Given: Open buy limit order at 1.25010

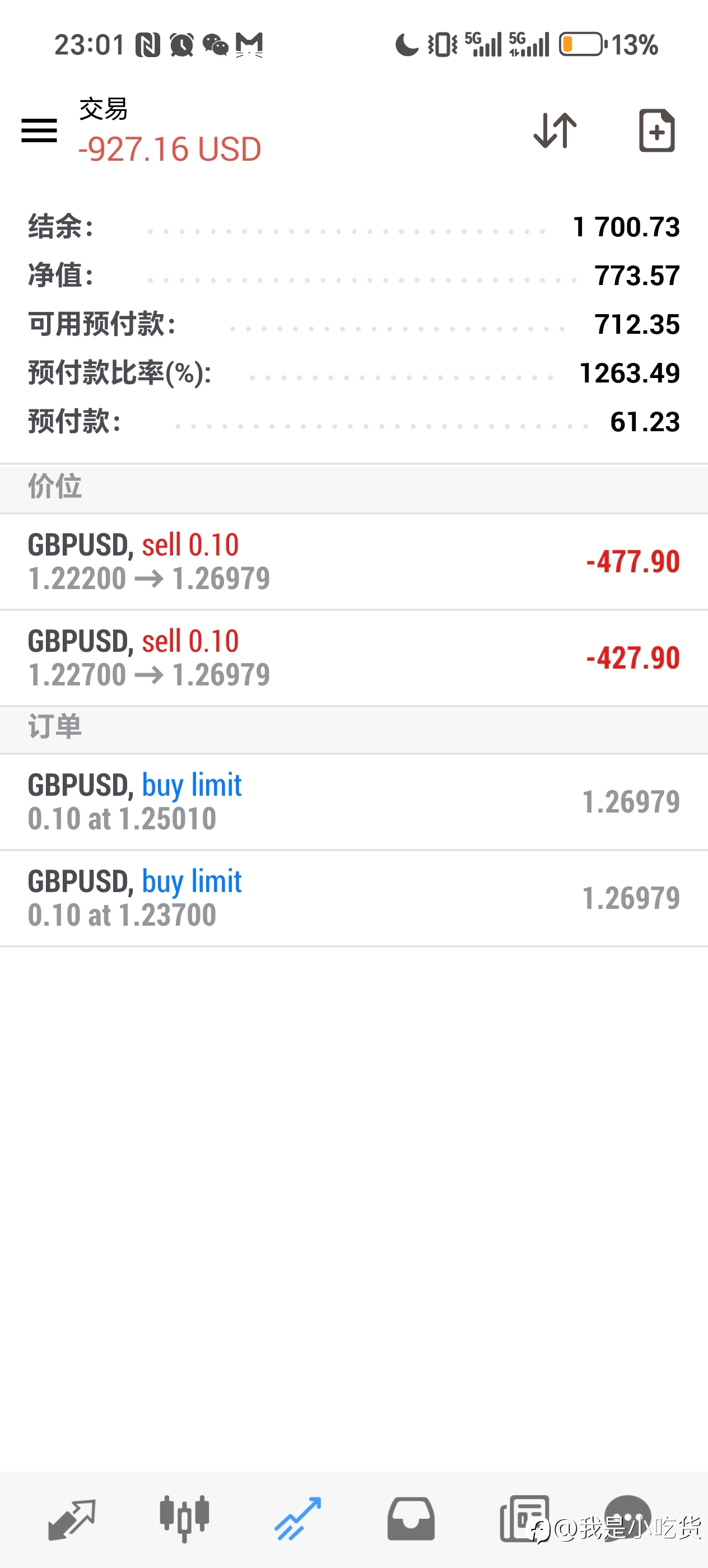Looking at the screenshot, I should [x=353, y=802].
